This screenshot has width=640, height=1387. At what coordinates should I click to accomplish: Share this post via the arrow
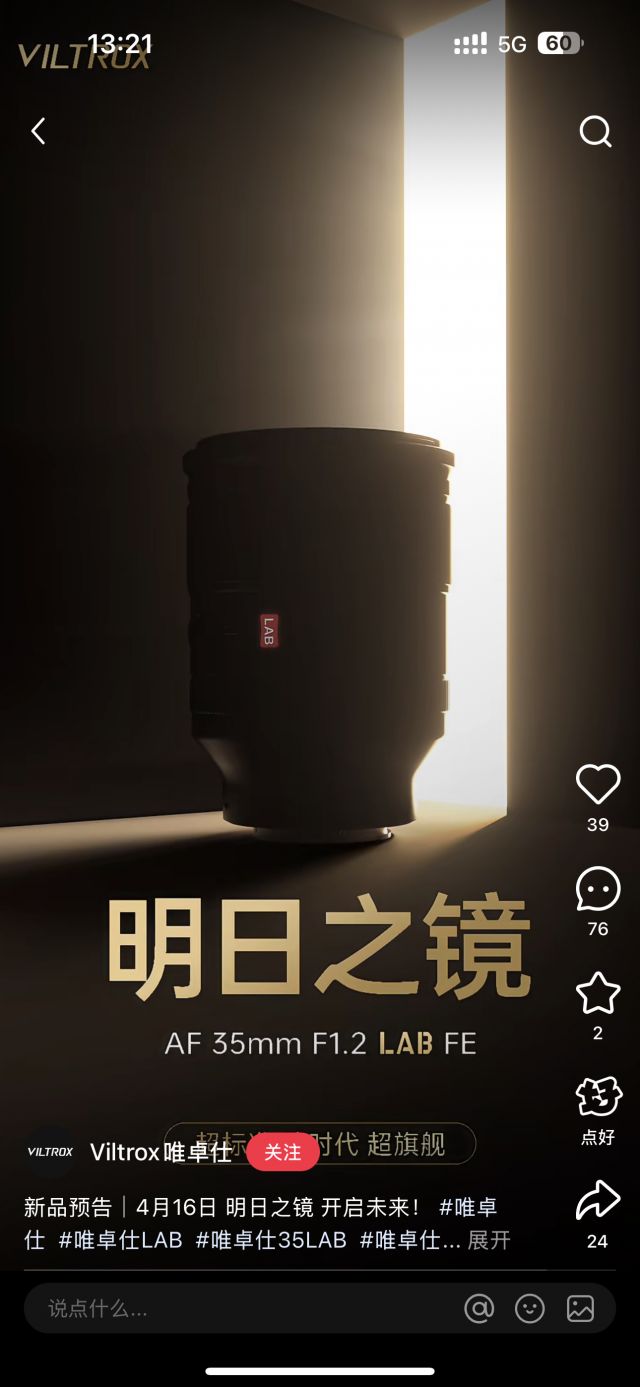coord(598,1201)
